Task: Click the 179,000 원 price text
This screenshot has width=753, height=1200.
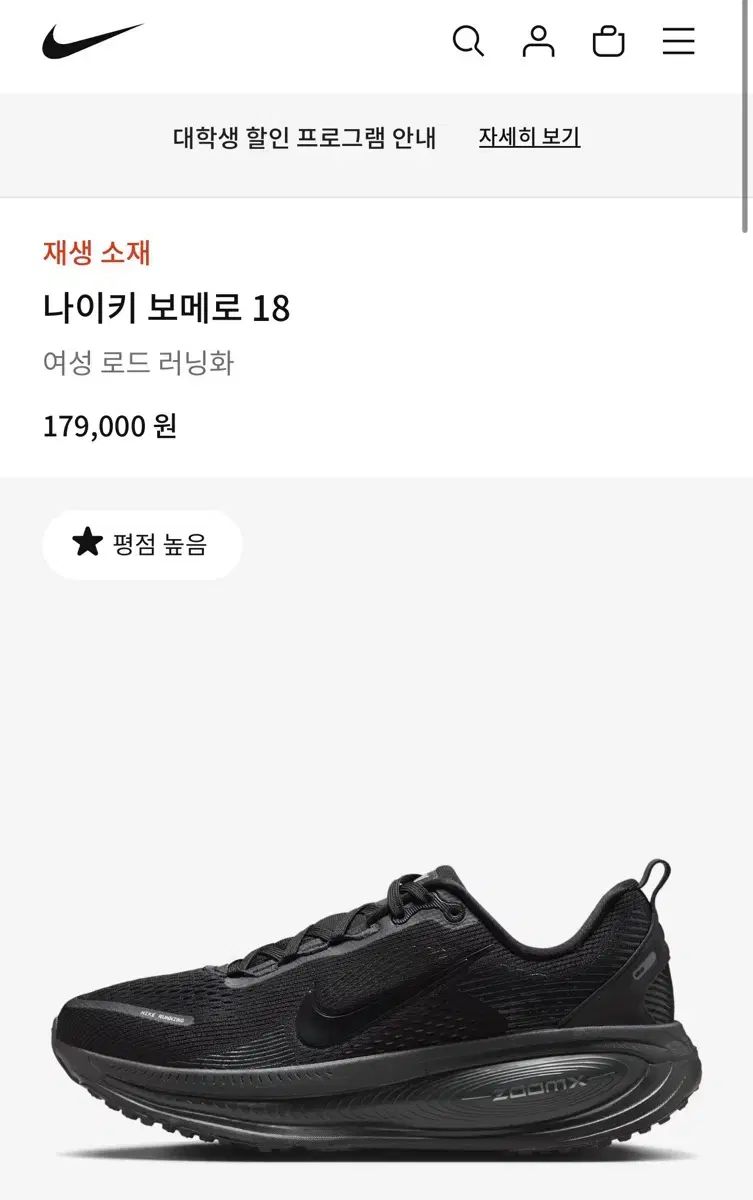Action: pos(110,425)
